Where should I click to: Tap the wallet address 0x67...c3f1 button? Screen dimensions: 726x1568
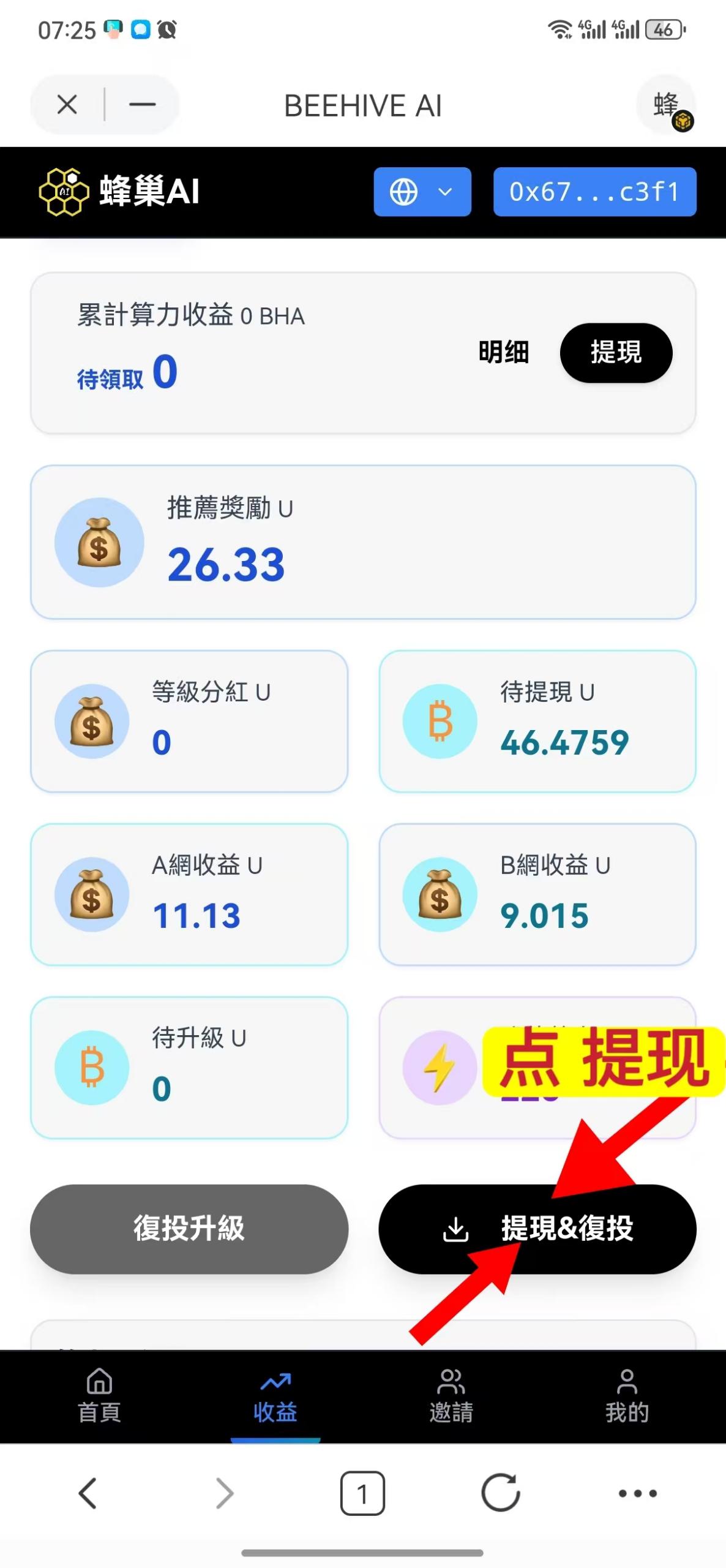594,192
